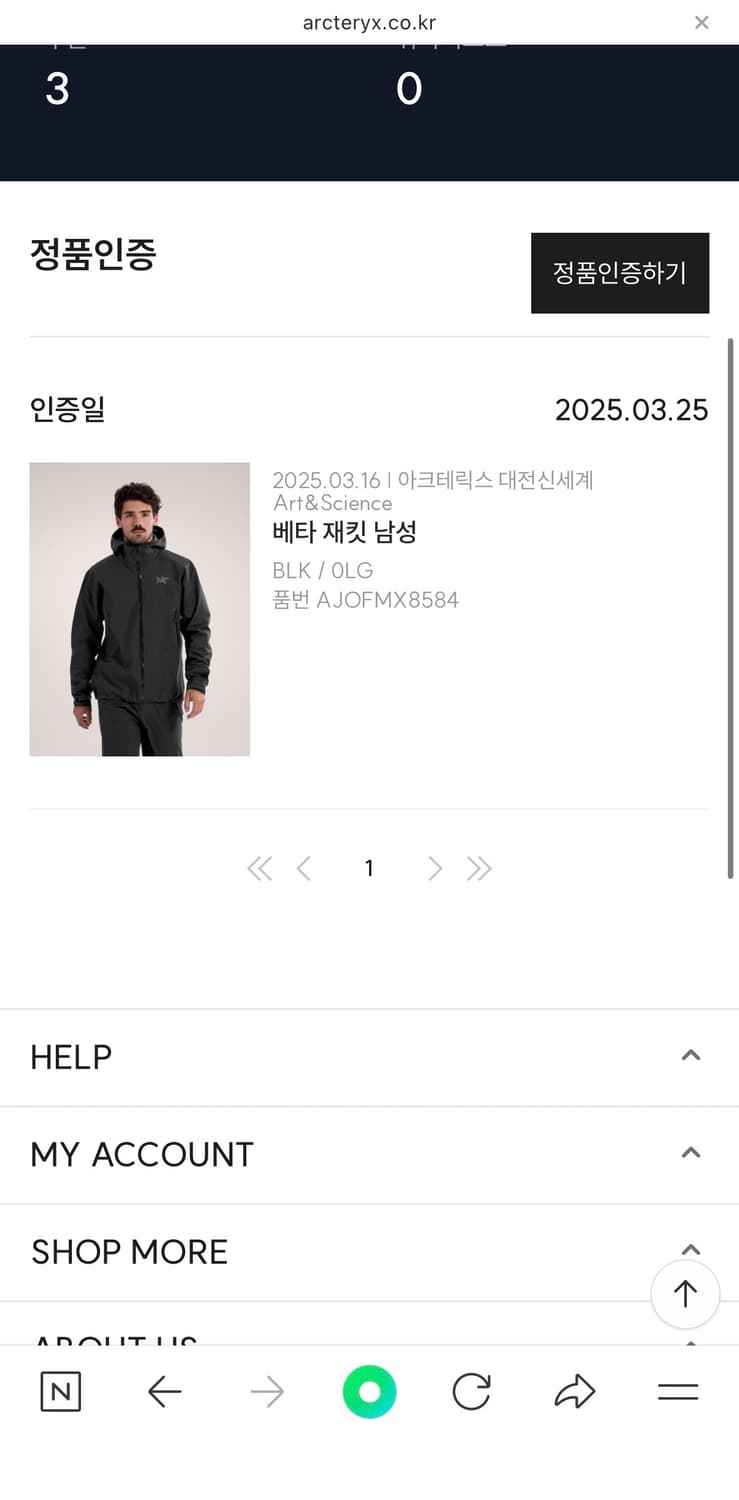Viewport: 739px width, 1500px height.
Task: Open sharing options via the share icon
Action: (x=575, y=1391)
